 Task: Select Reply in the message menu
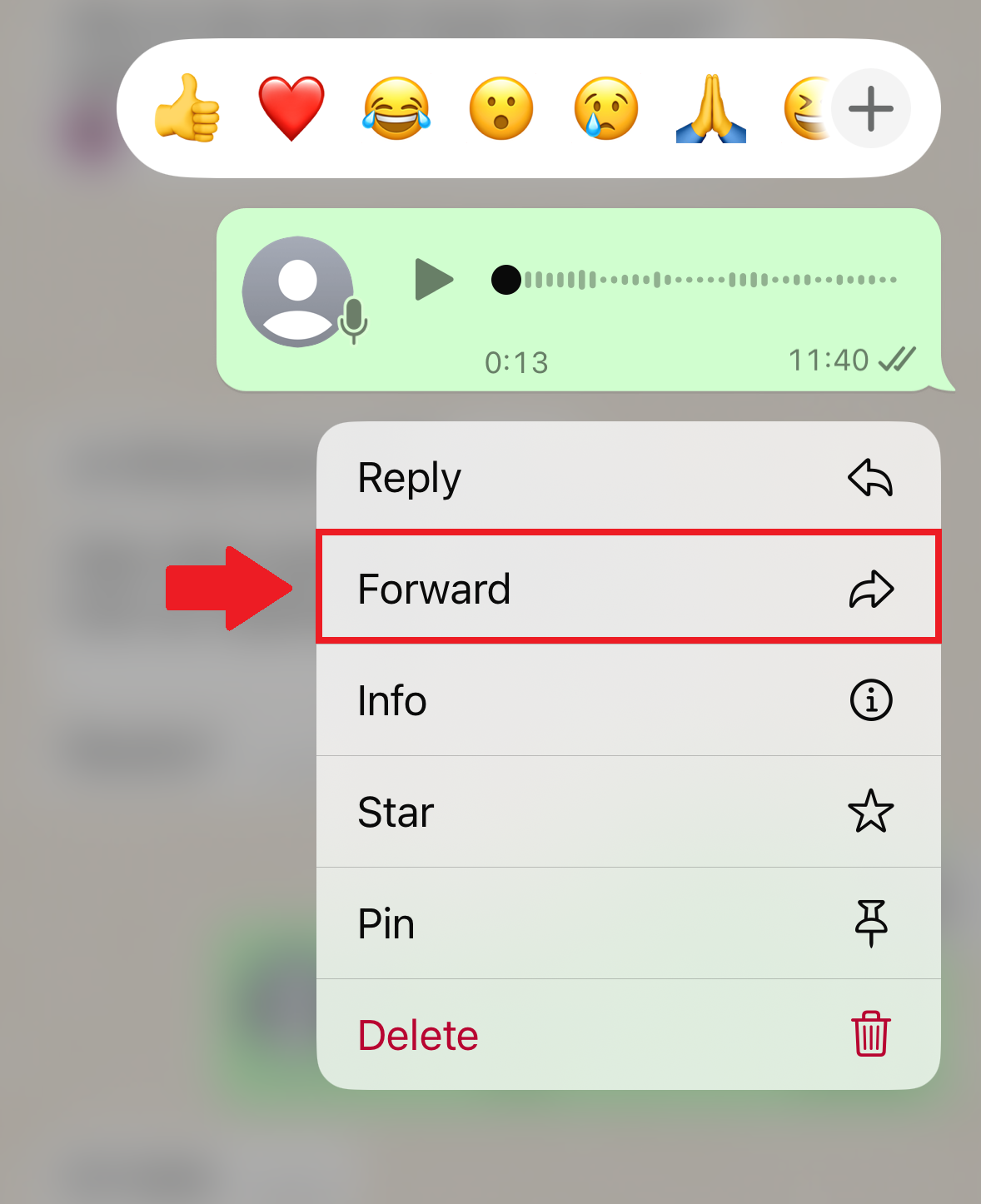(x=628, y=477)
